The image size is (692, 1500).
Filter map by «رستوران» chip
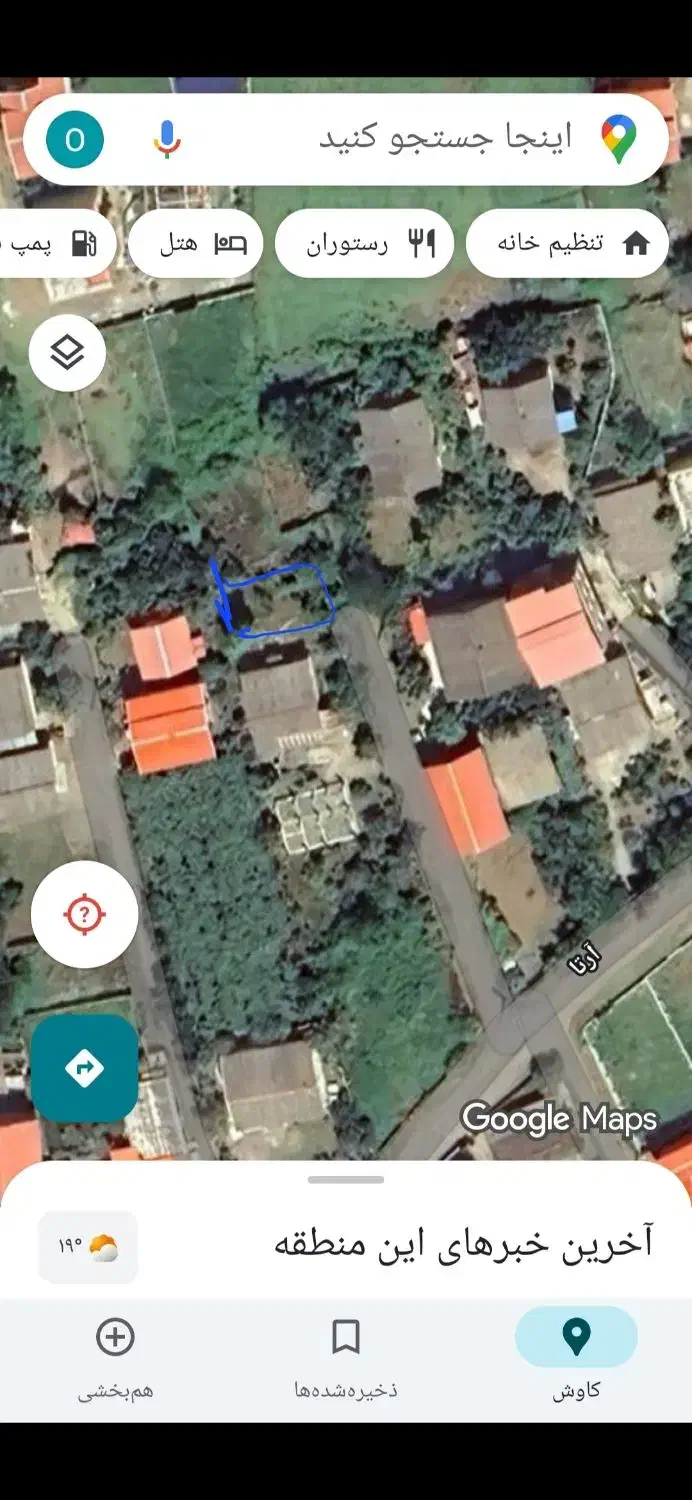tap(365, 243)
